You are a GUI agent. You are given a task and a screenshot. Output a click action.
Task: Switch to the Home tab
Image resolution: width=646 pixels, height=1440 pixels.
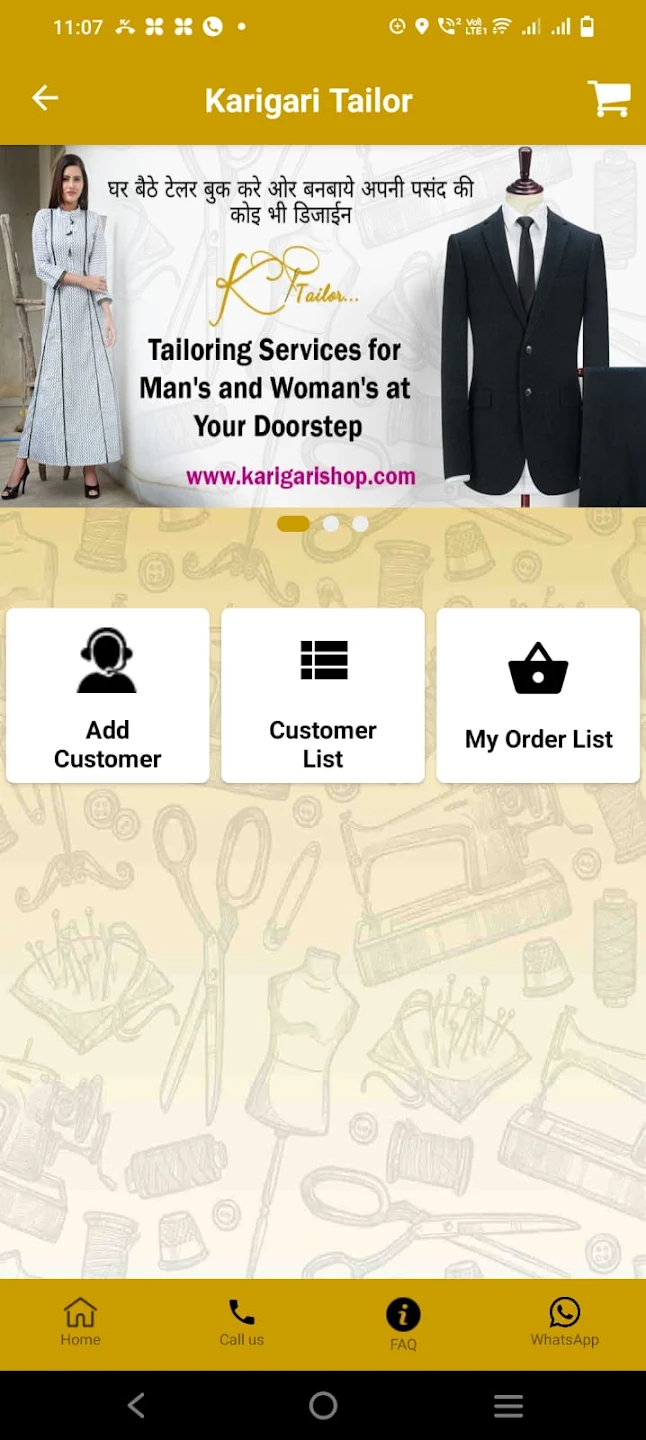coord(80,1323)
